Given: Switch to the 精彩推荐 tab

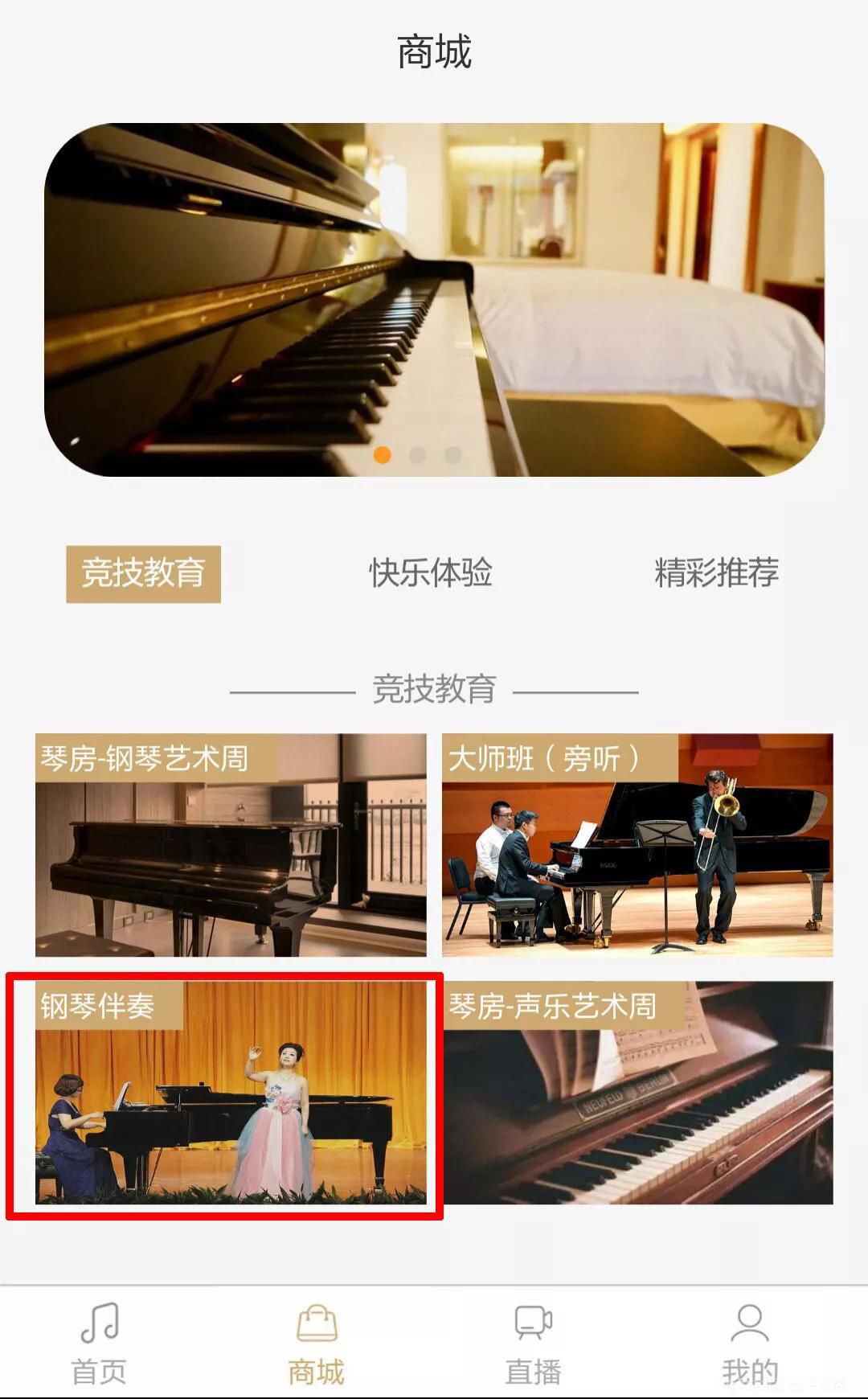Looking at the screenshot, I should 717,573.
